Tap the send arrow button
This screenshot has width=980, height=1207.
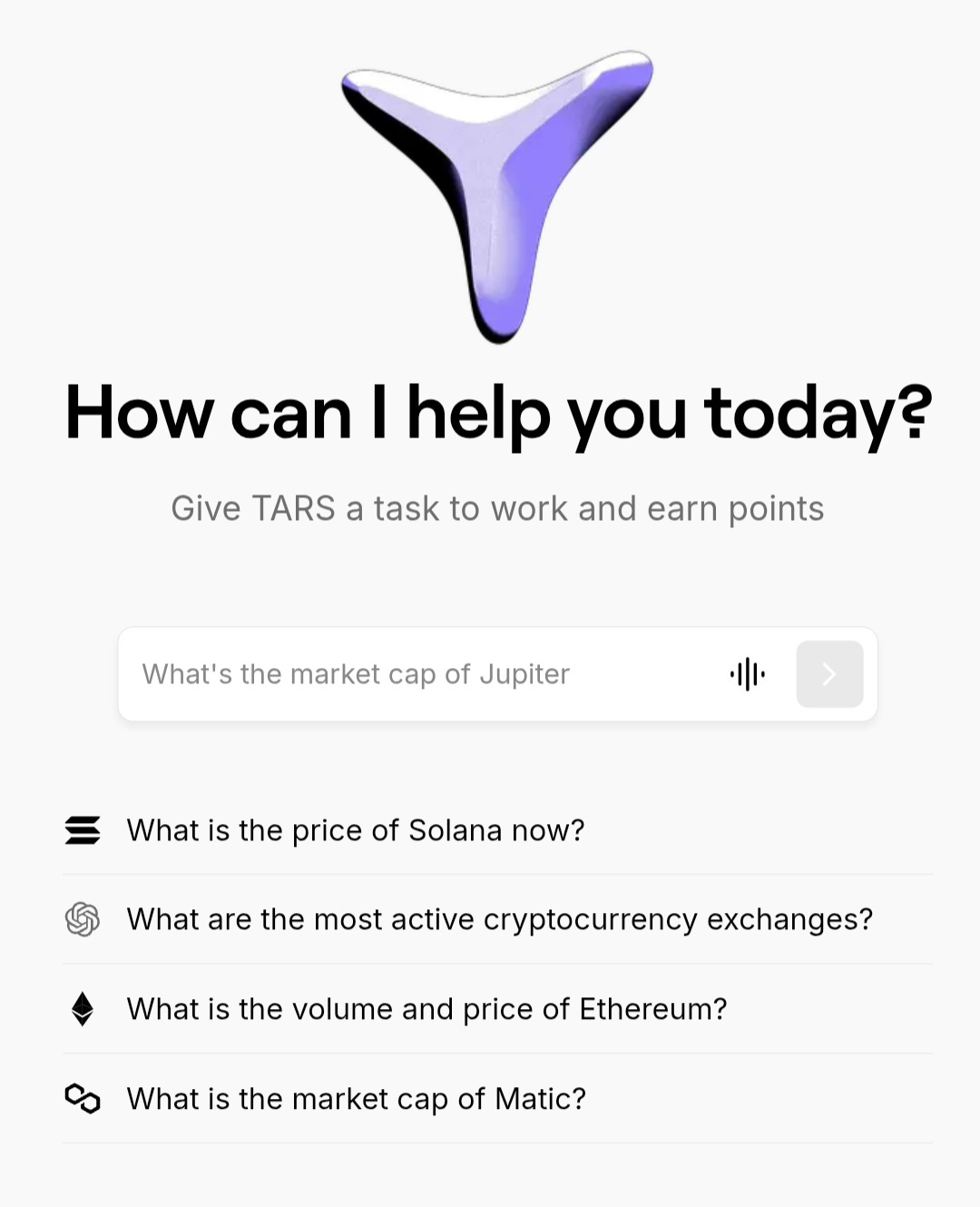829,674
